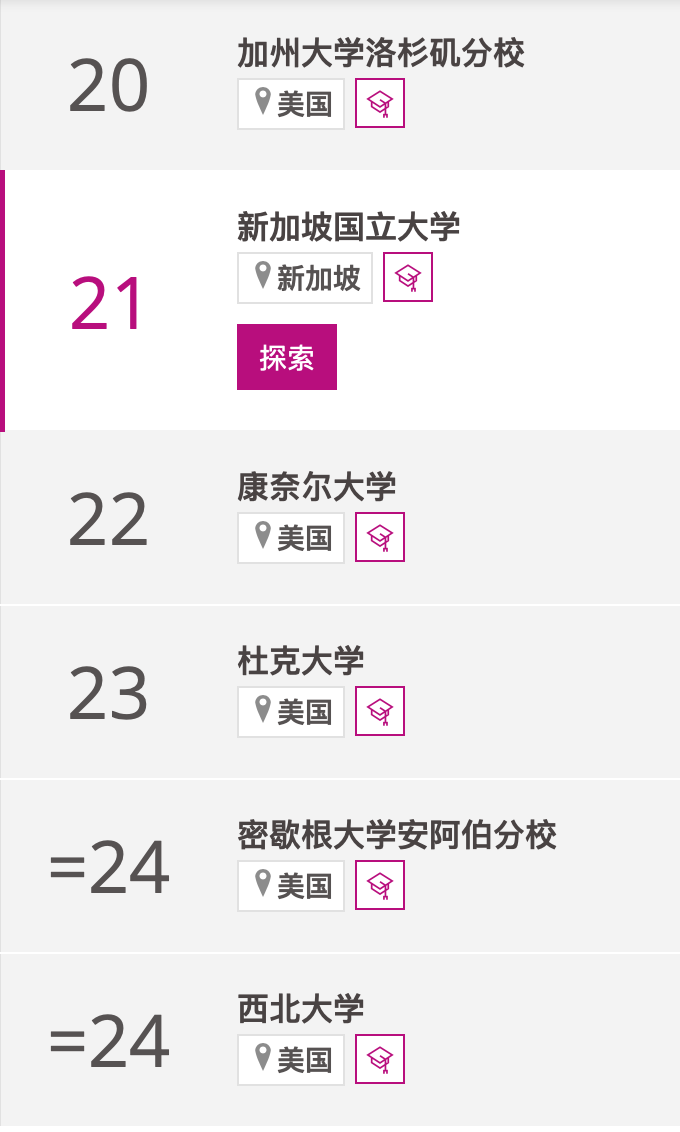
Task: Open the 杜克大学 ranking row
Action: coord(340,692)
